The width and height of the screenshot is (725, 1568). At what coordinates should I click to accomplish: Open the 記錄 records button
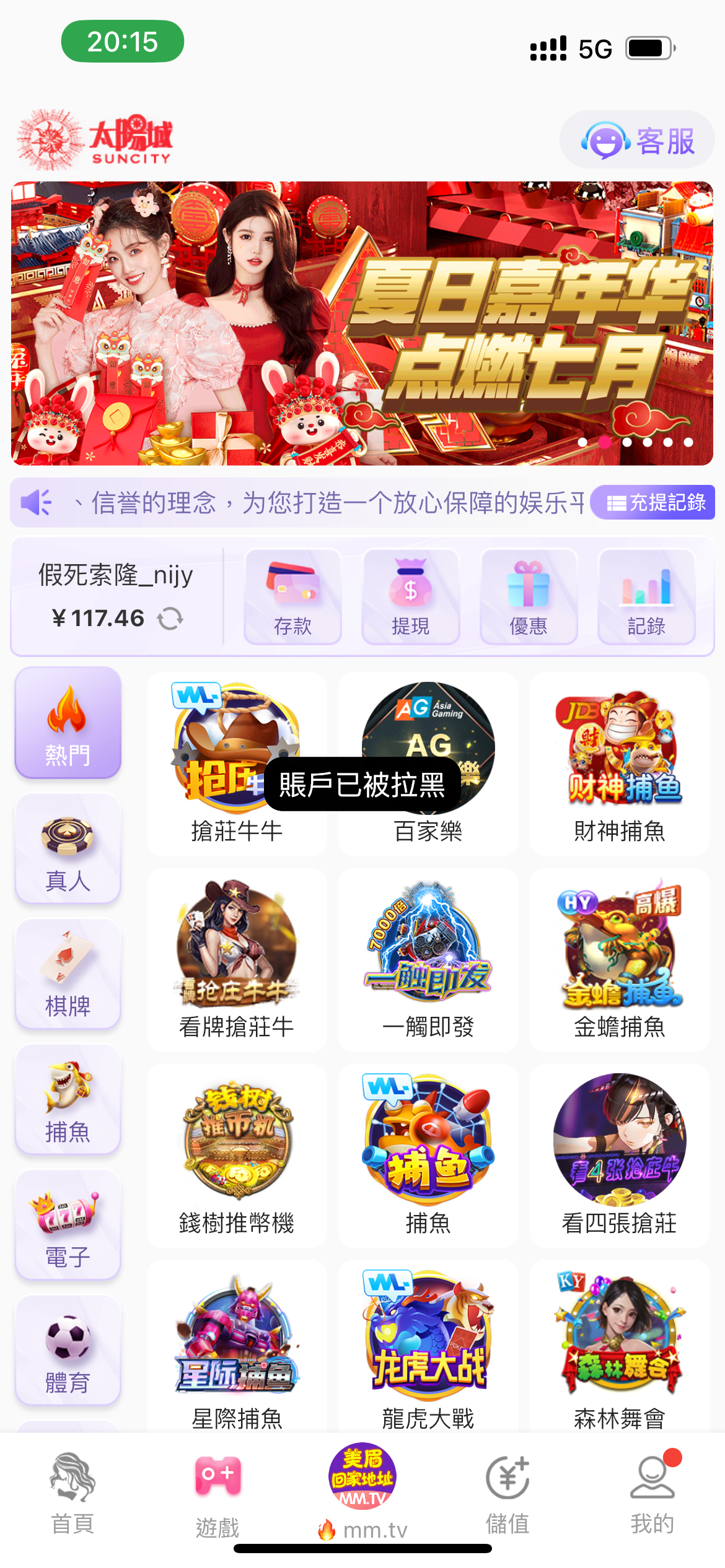pos(646,596)
